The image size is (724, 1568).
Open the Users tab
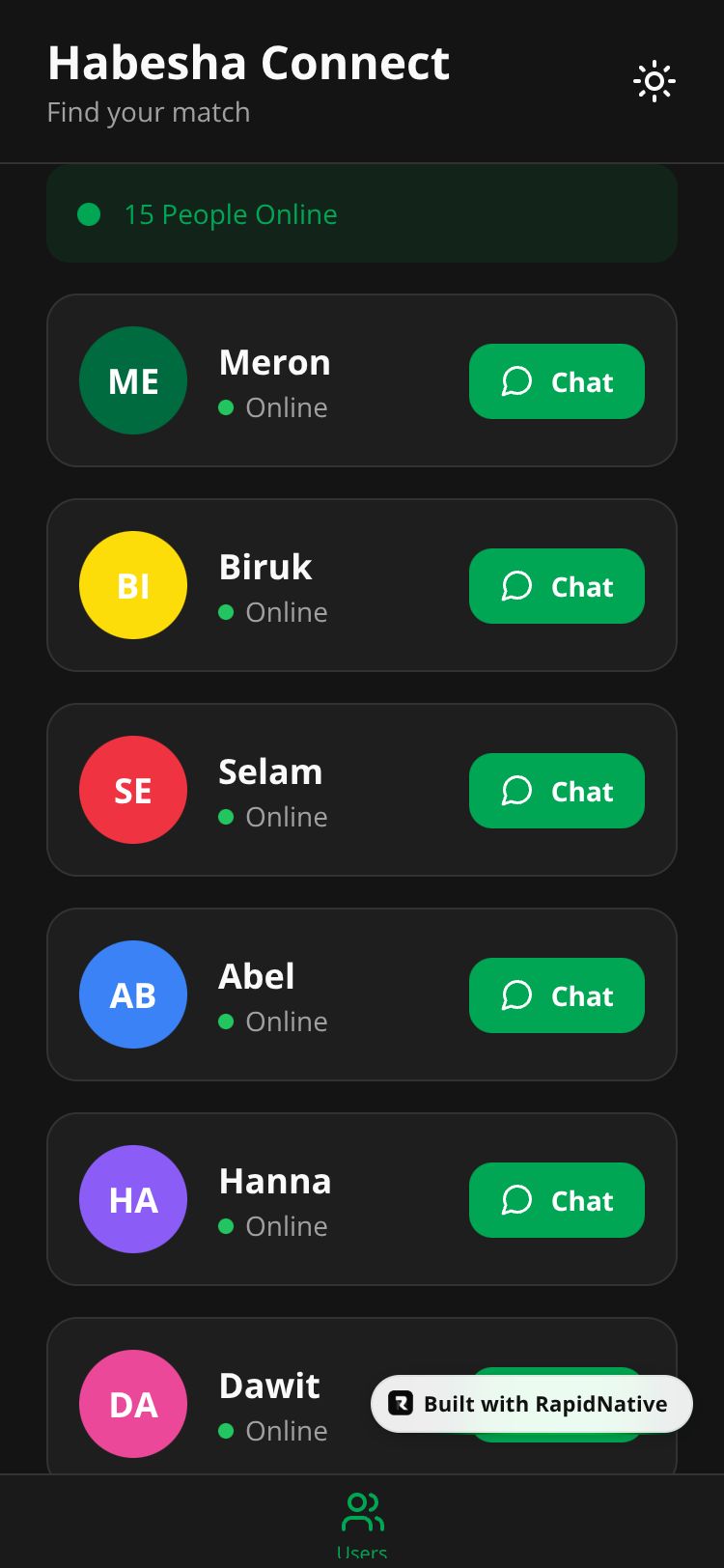pyautogui.click(x=362, y=1521)
